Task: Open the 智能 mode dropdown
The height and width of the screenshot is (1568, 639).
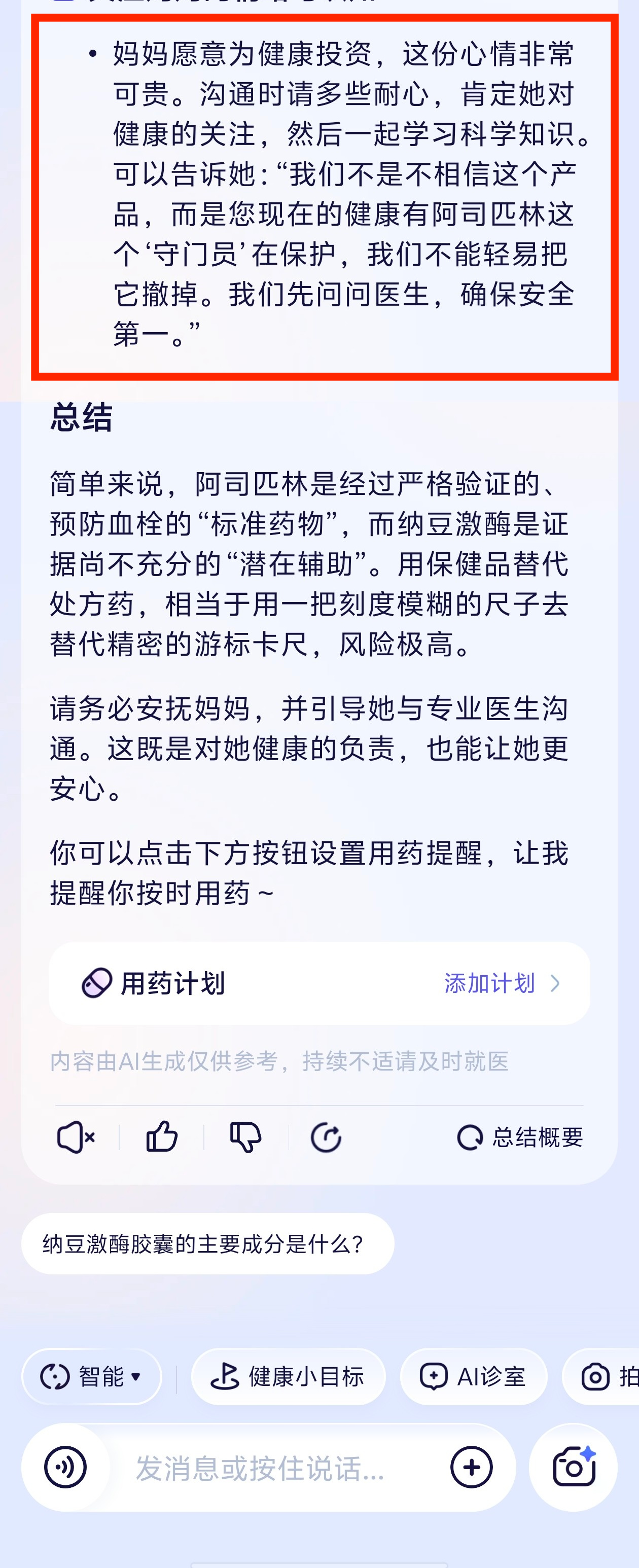Action: [92, 1376]
